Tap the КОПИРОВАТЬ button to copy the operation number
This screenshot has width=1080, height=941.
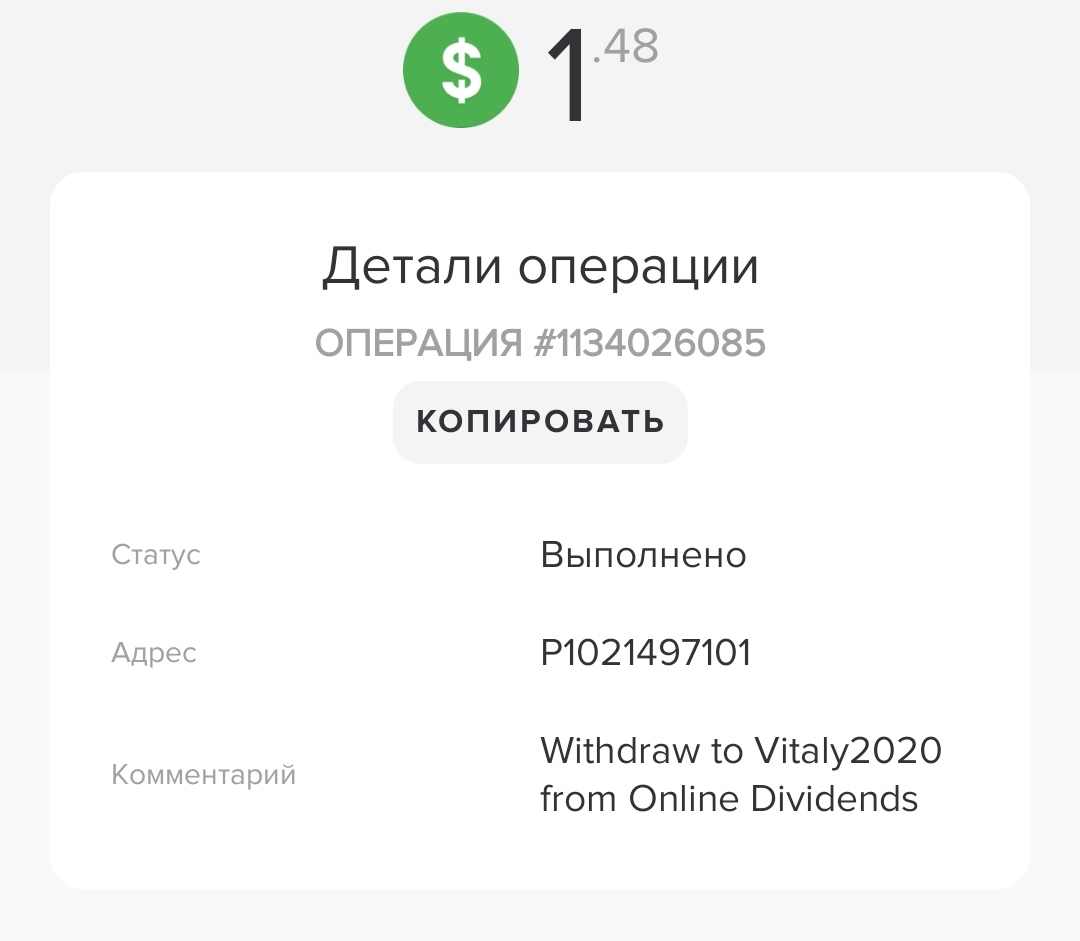click(x=540, y=421)
